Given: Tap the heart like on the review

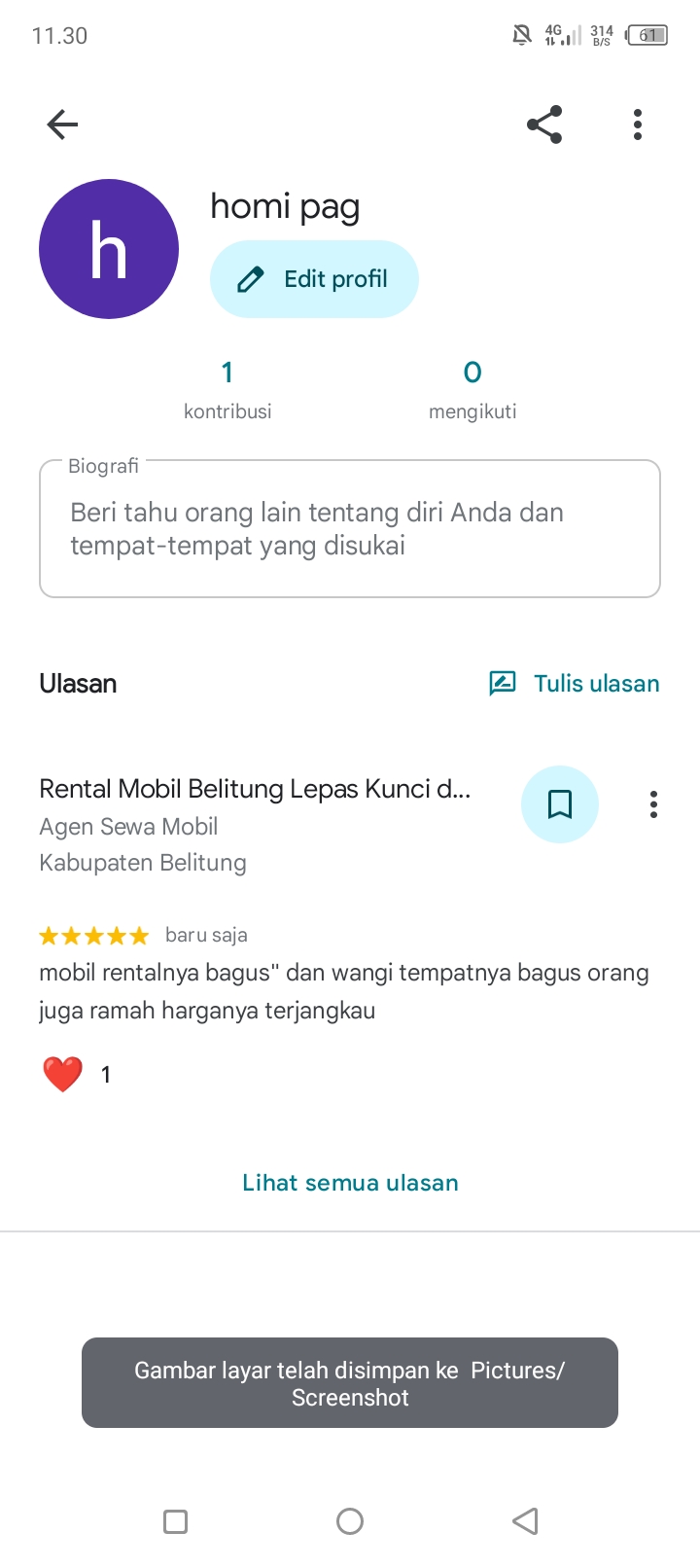Looking at the screenshot, I should (62, 1075).
